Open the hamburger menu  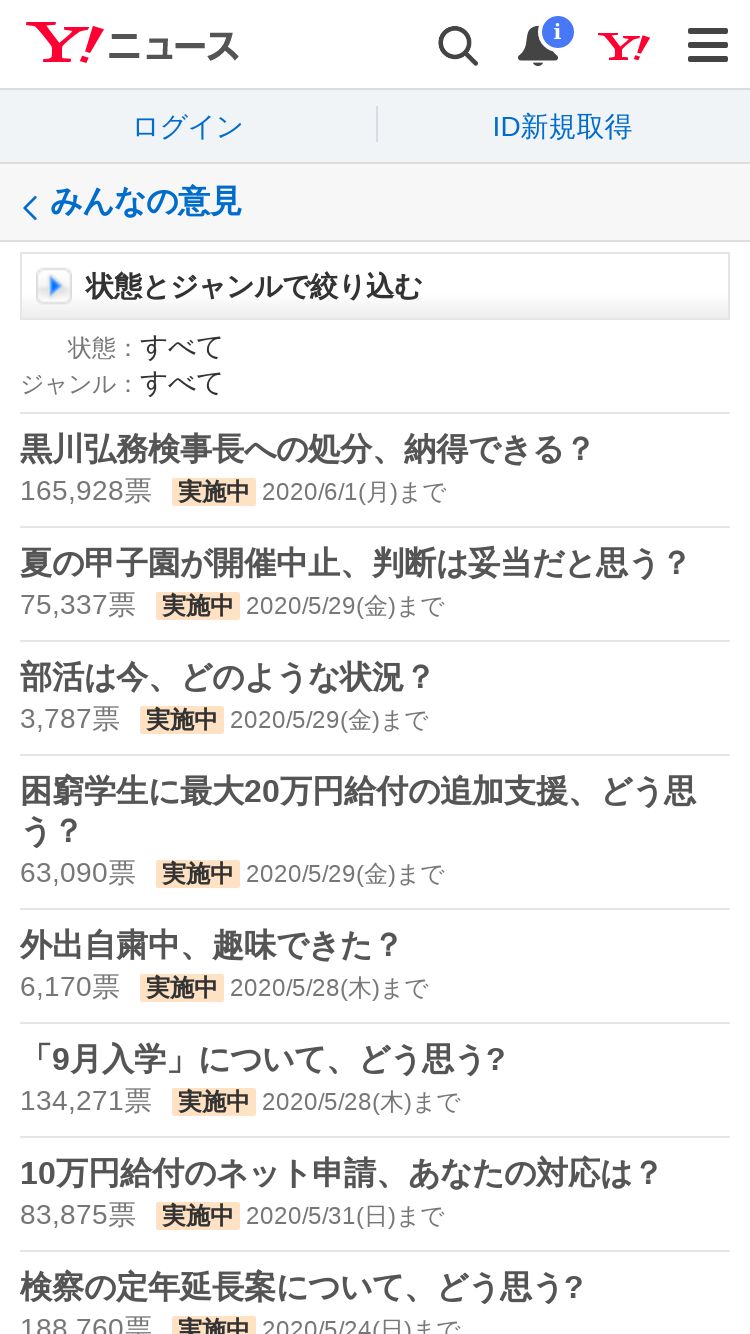pos(708,46)
